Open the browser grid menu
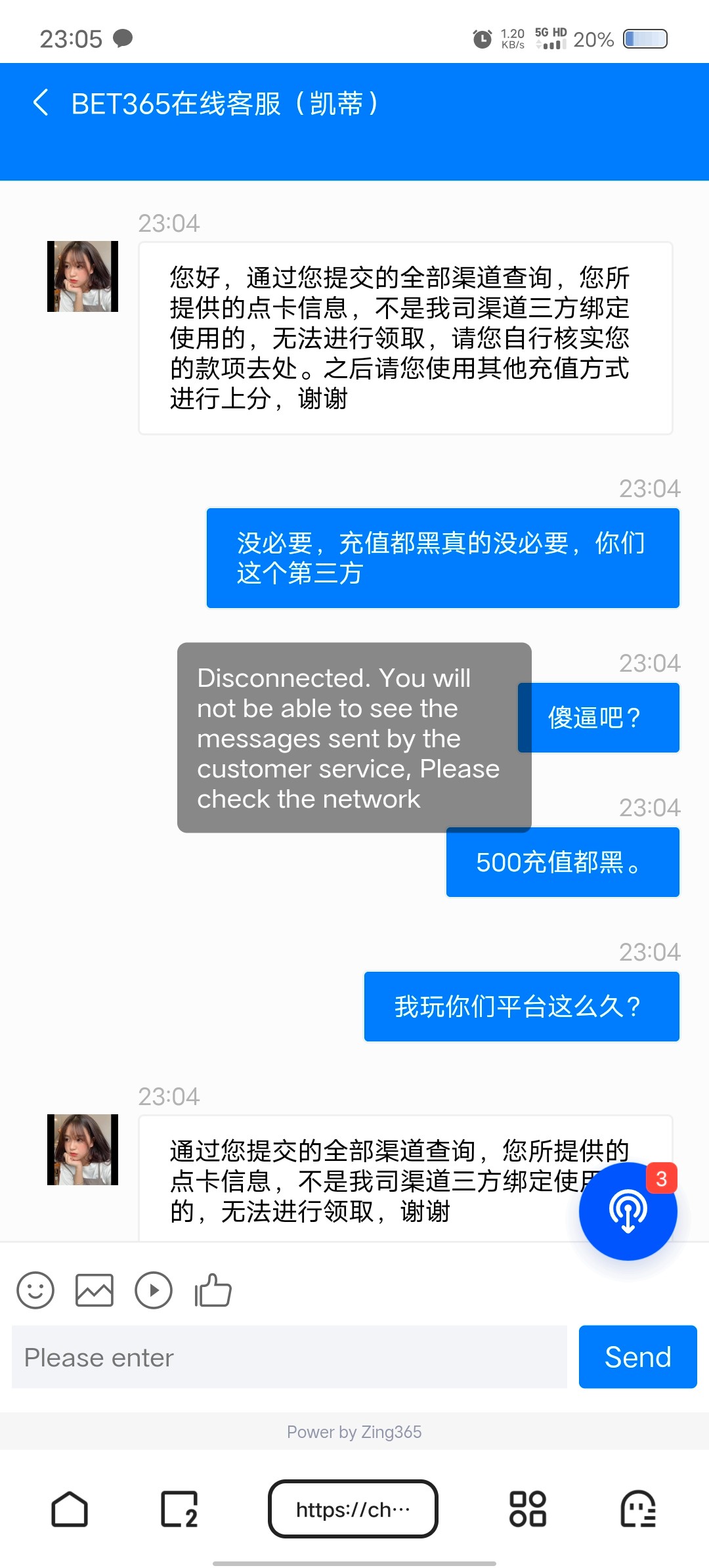 pos(528,1509)
